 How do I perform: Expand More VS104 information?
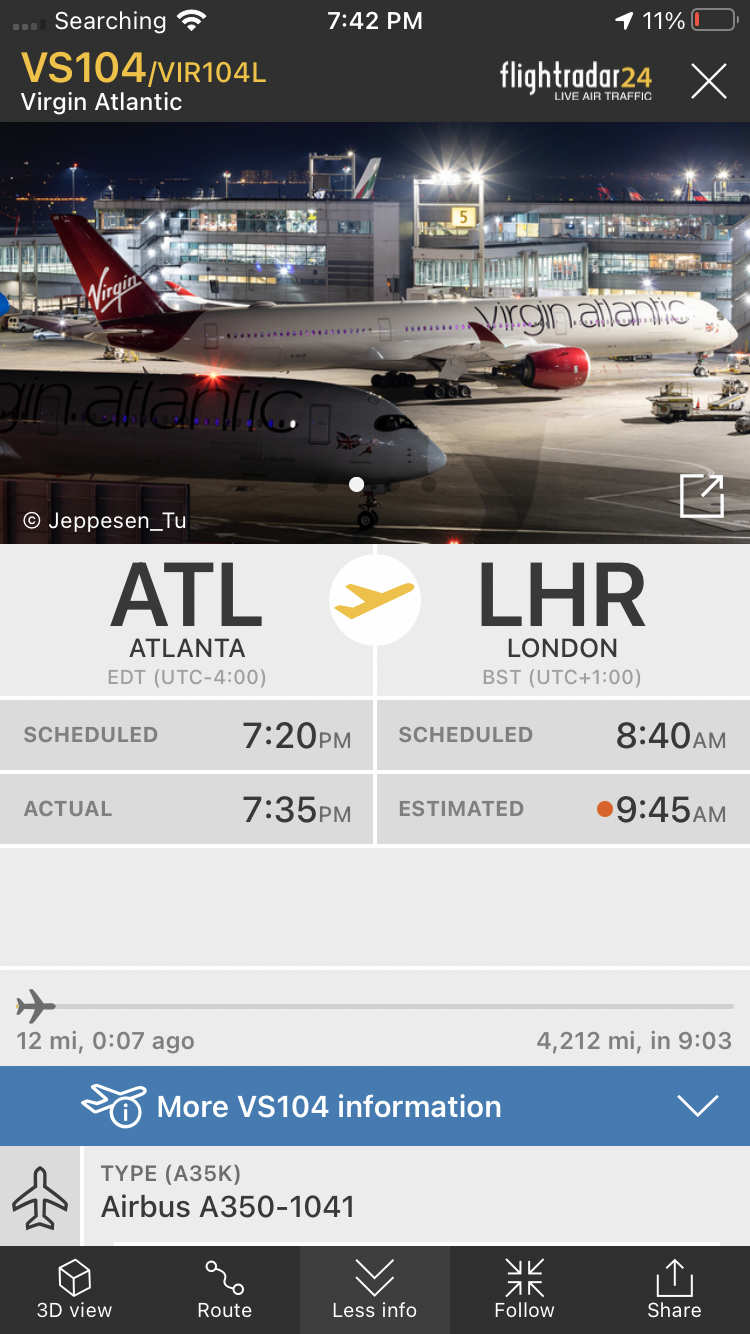click(375, 1106)
